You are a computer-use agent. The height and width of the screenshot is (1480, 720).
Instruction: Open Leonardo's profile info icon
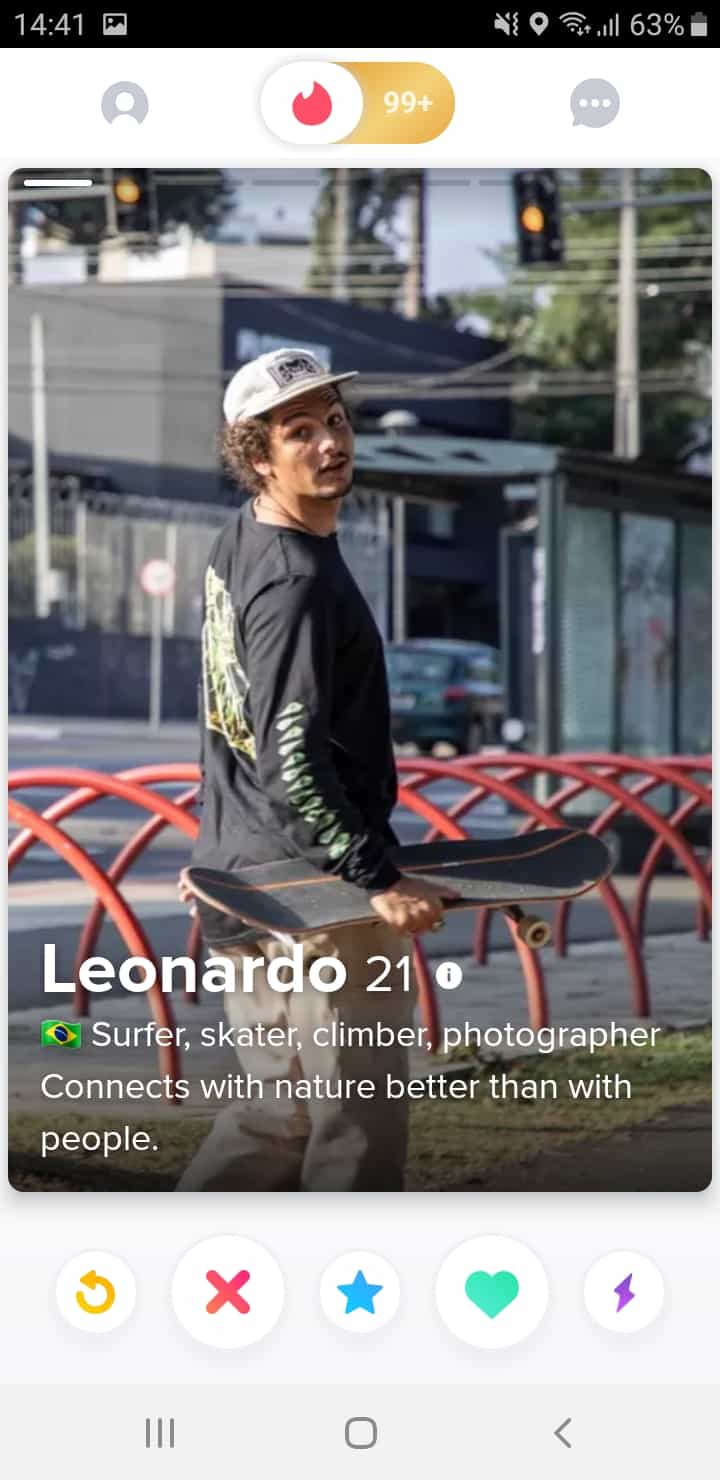click(449, 975)
